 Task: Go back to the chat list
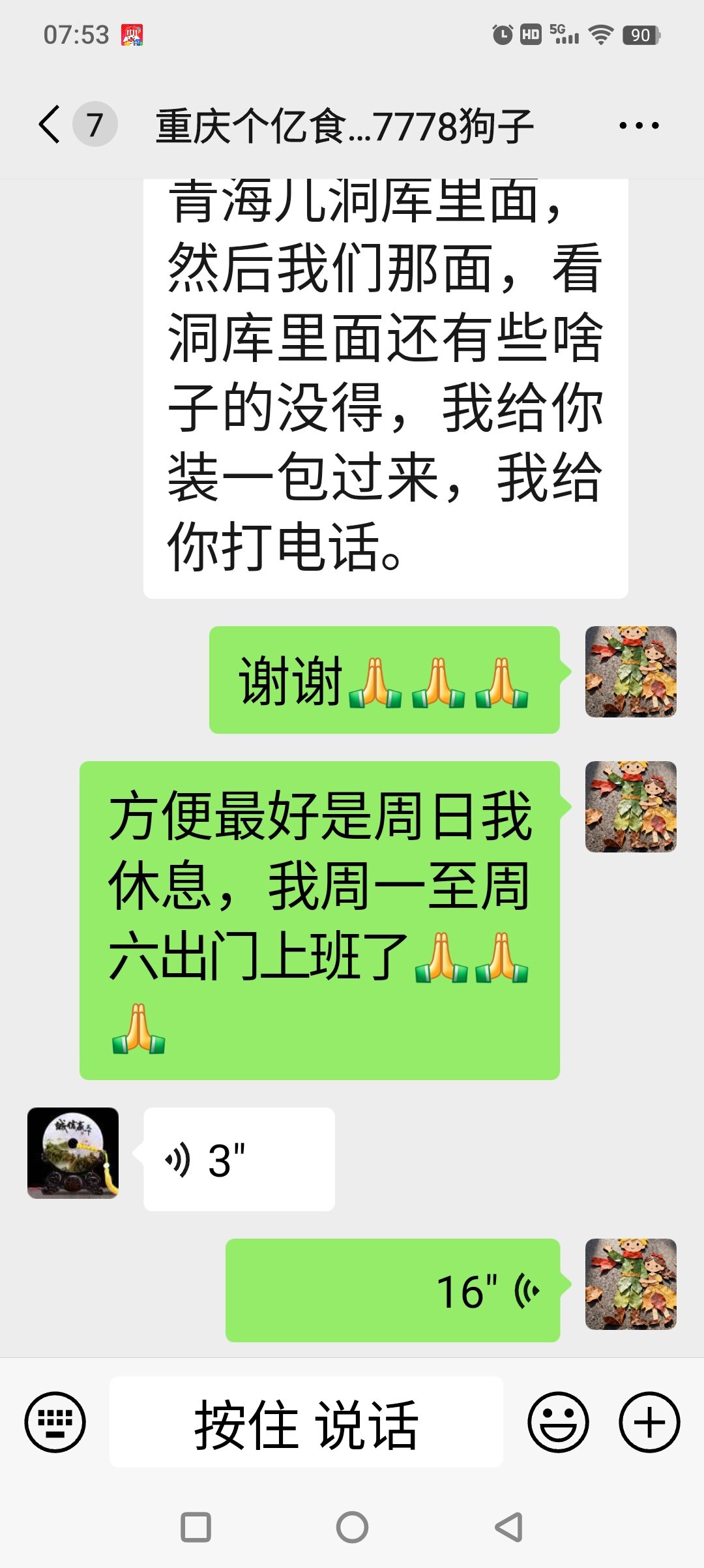50,124
